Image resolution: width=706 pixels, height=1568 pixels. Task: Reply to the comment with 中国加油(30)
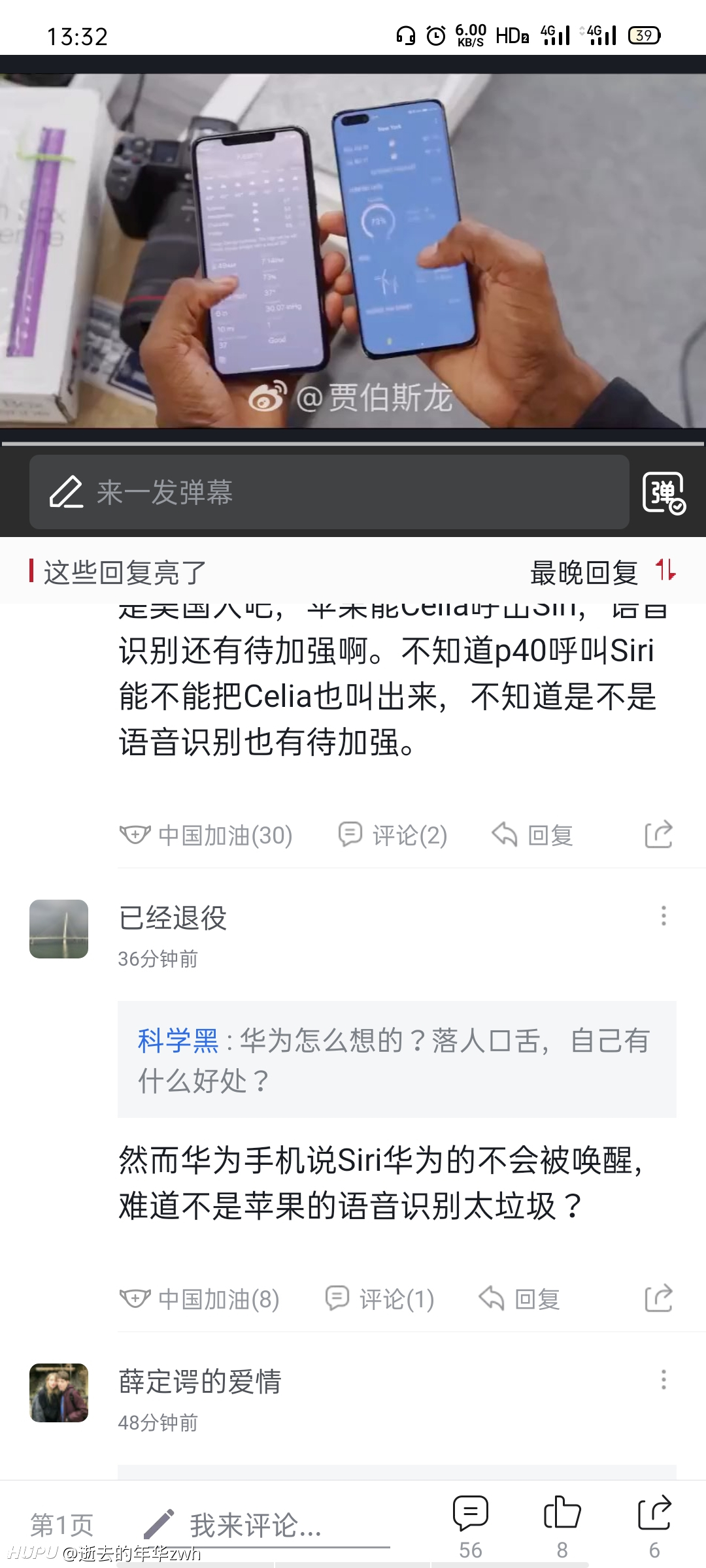pyautogui.click(x=532, y=835)
